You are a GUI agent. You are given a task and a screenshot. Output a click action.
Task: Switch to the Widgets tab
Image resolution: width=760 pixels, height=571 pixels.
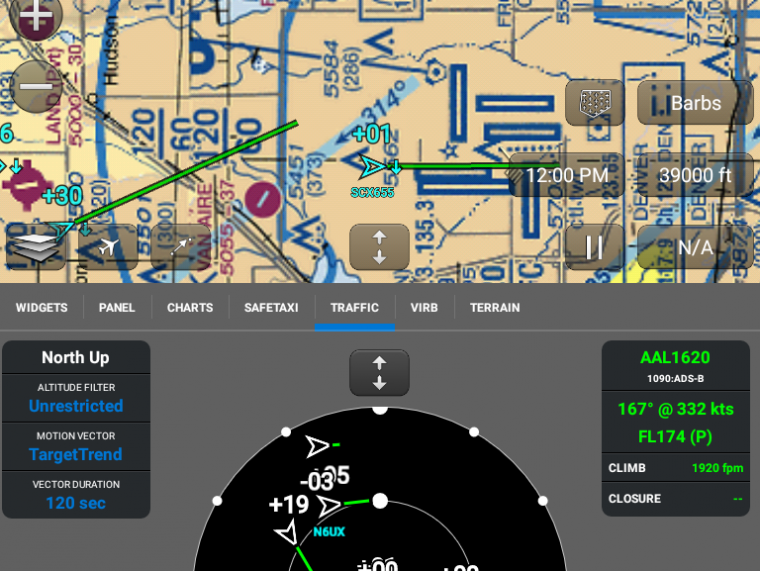[42, 308]
